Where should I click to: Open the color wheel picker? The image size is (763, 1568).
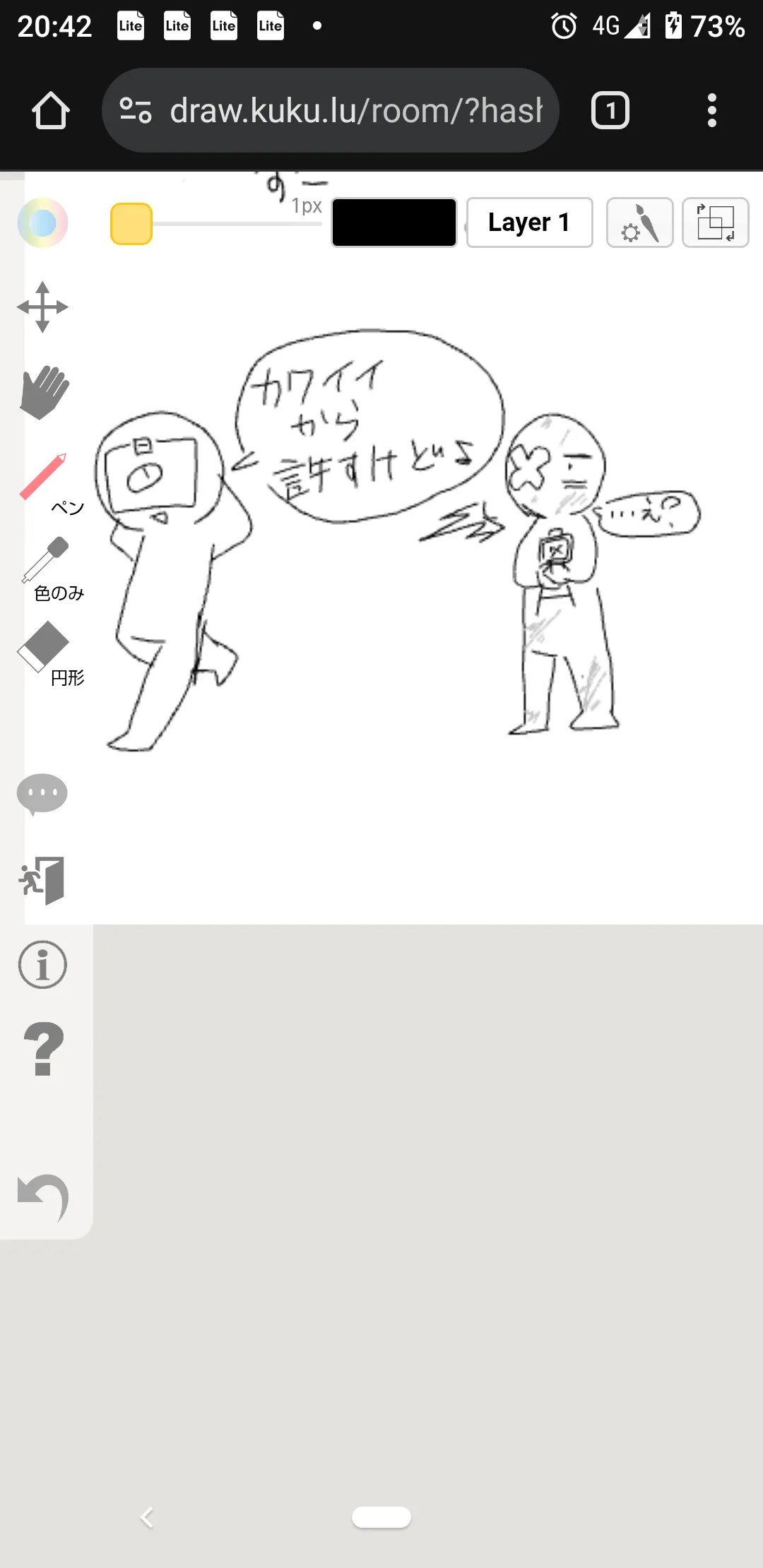coord(42,223)
